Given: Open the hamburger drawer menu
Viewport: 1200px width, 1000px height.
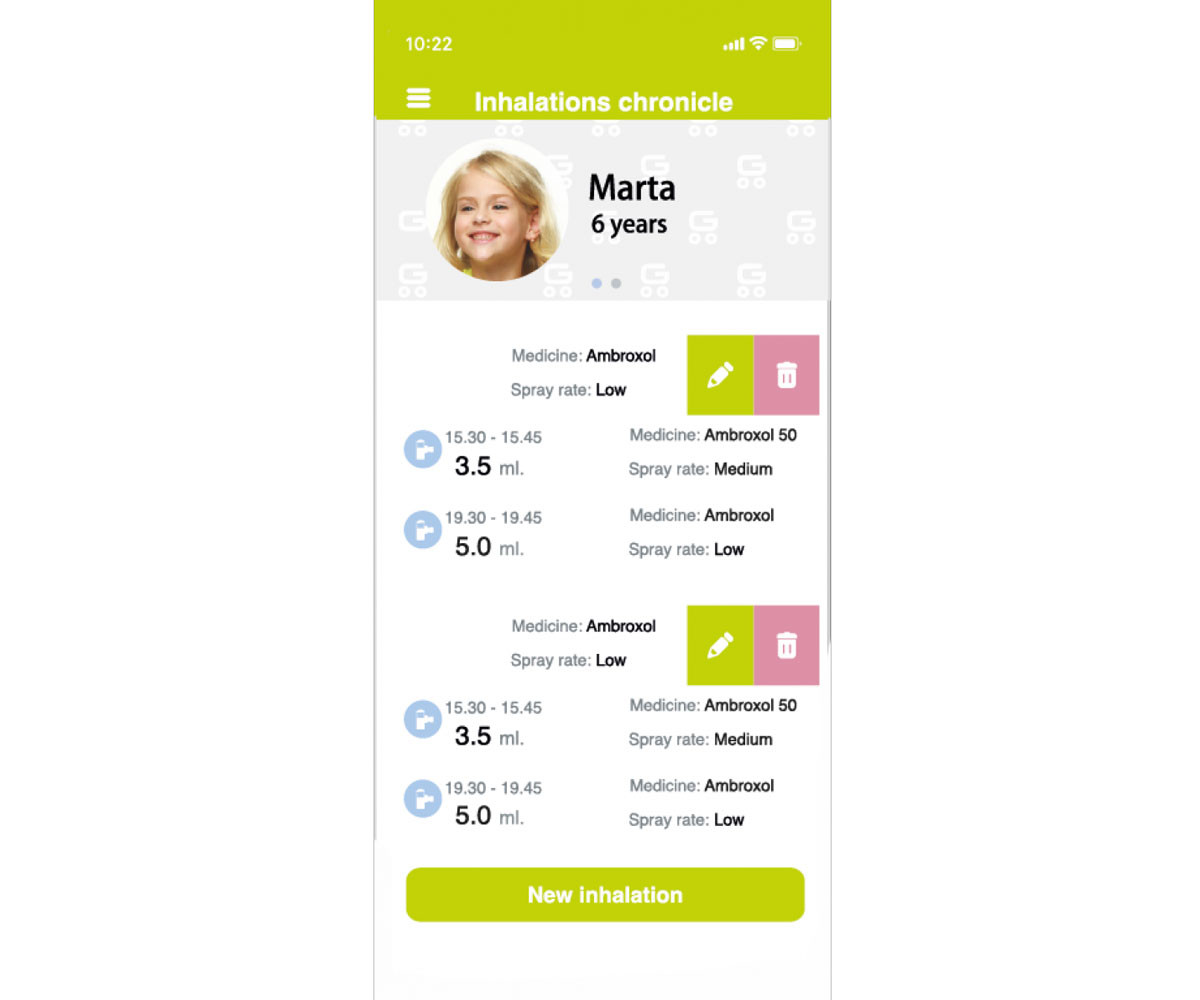Looking at the screenshot, I should [418, 98].
